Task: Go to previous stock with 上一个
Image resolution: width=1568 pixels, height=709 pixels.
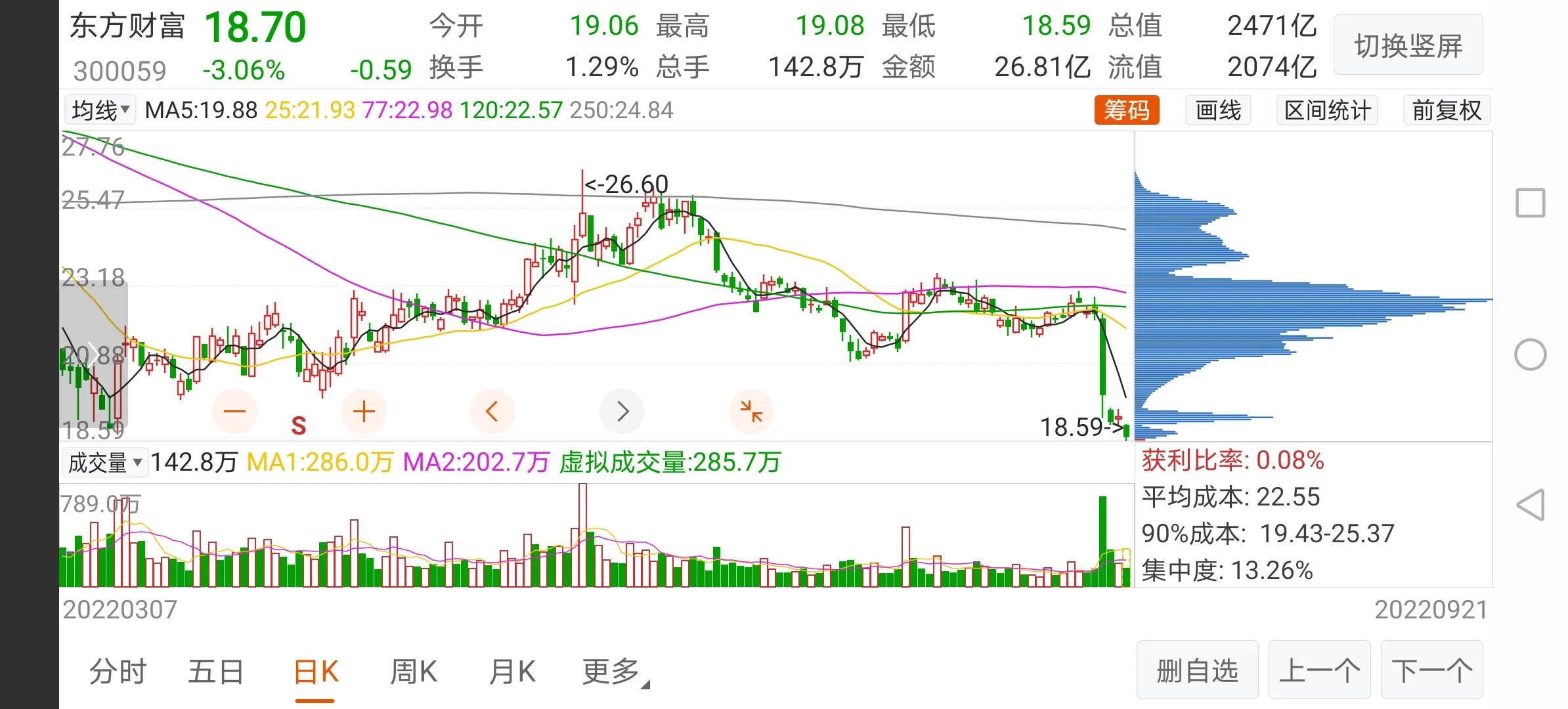Action: [x=1319, y=670]
